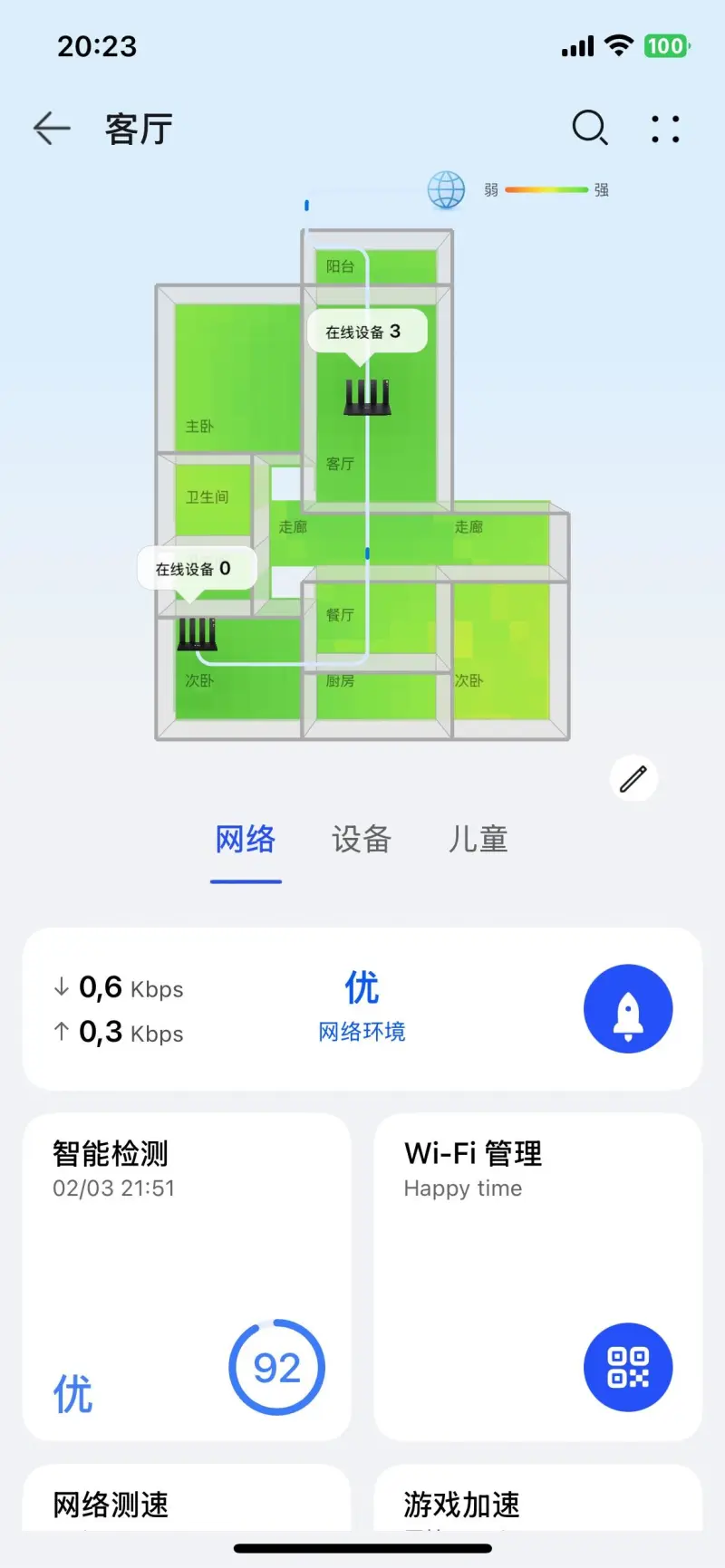
Task: Switch to the 网络 tab
Action: [x=246, y=840]
